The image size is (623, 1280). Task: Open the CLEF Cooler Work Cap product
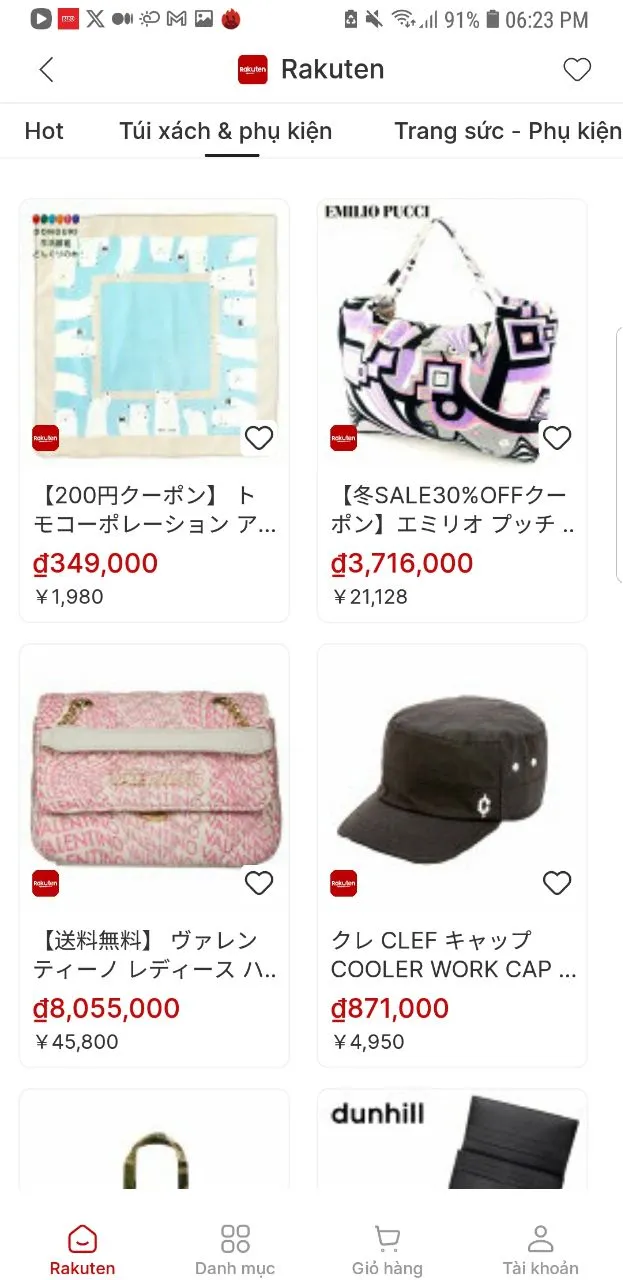point(452,775)
